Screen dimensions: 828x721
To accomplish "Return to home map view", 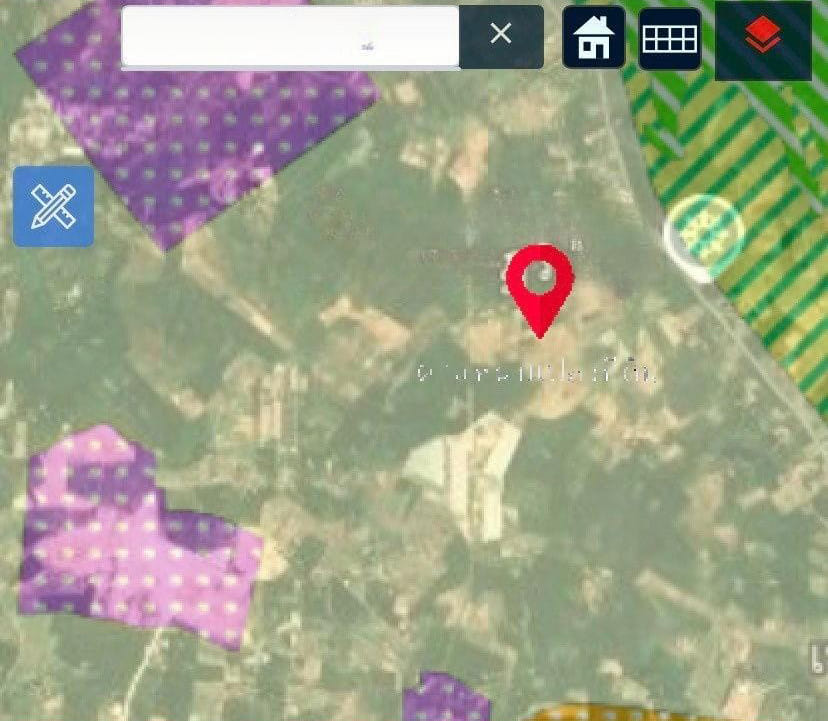I will point(594,38).
